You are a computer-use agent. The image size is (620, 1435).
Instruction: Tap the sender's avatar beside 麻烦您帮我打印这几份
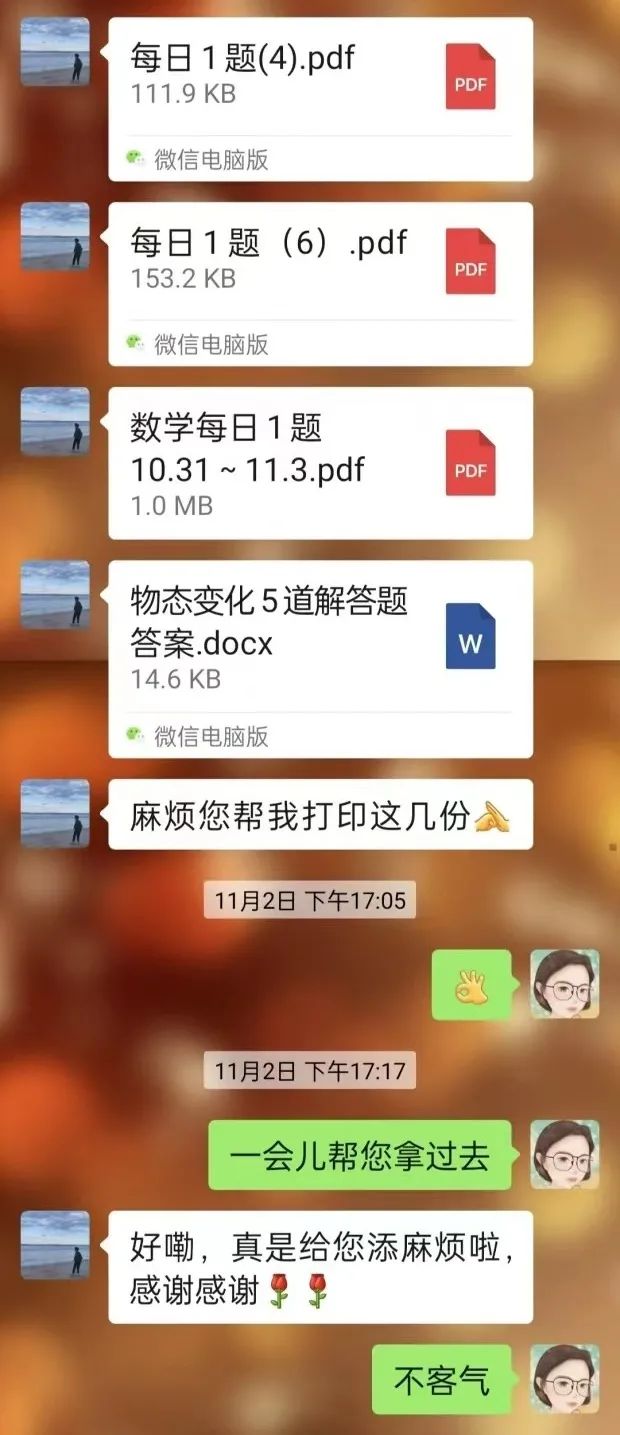coord(55,814)
